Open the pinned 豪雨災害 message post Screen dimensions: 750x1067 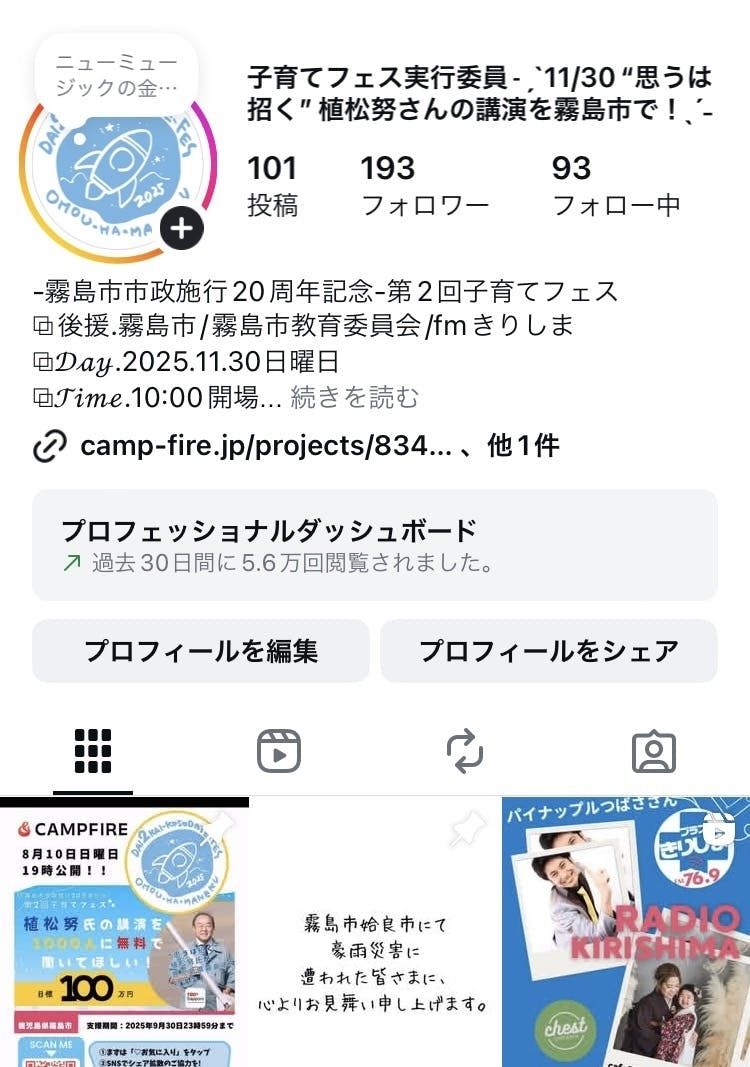point(375,935)
